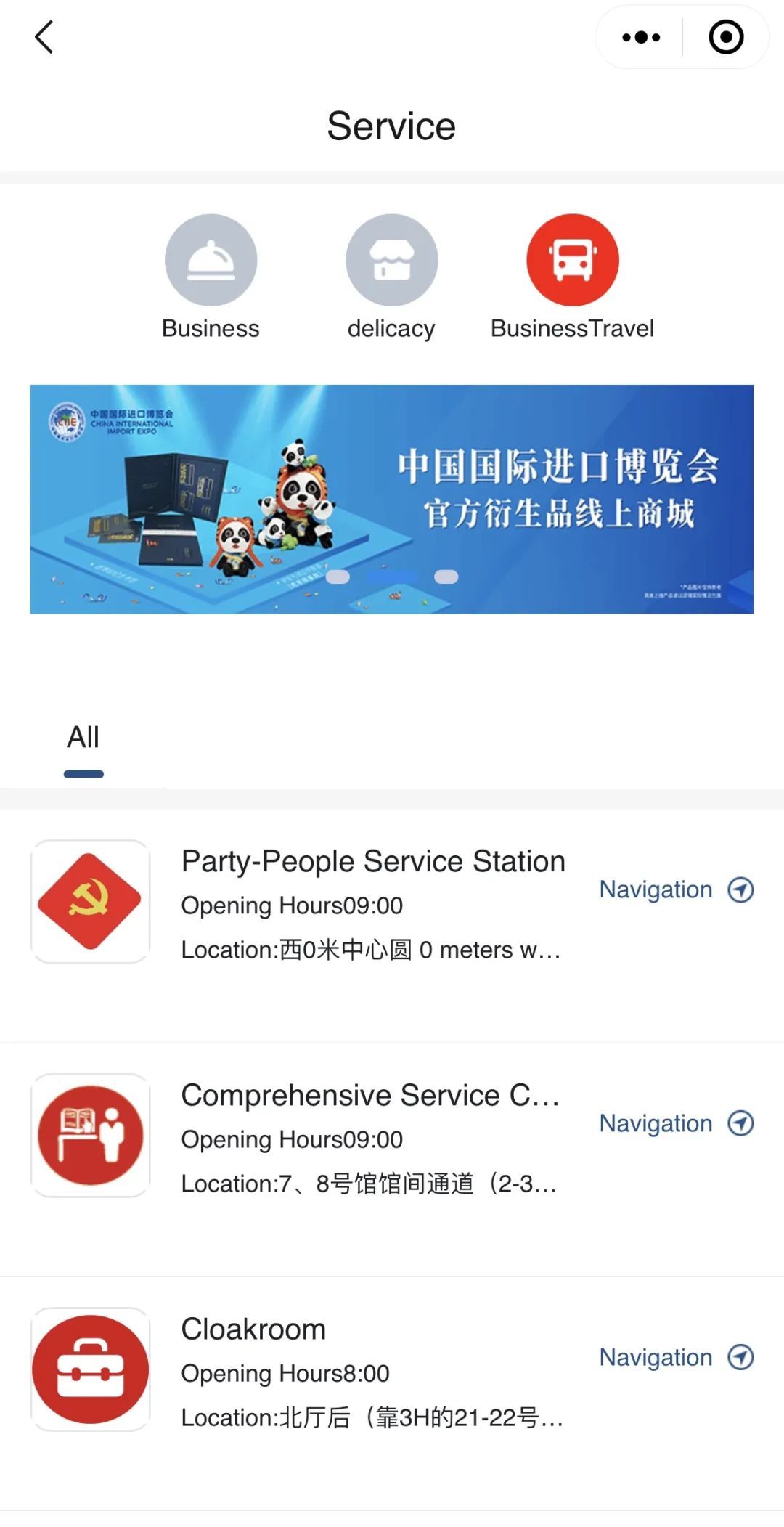Image resolution: width=784 pixels, height=1527 pixels.
Task: Close the mini program with the circle icon
Action: (x=726, y=37)
